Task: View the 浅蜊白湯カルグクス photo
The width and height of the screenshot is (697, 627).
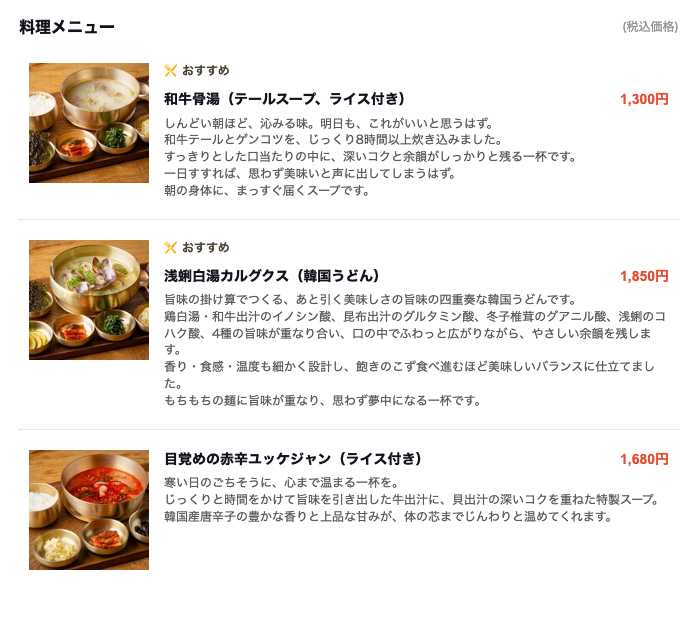Action: [x=89, y=300]
